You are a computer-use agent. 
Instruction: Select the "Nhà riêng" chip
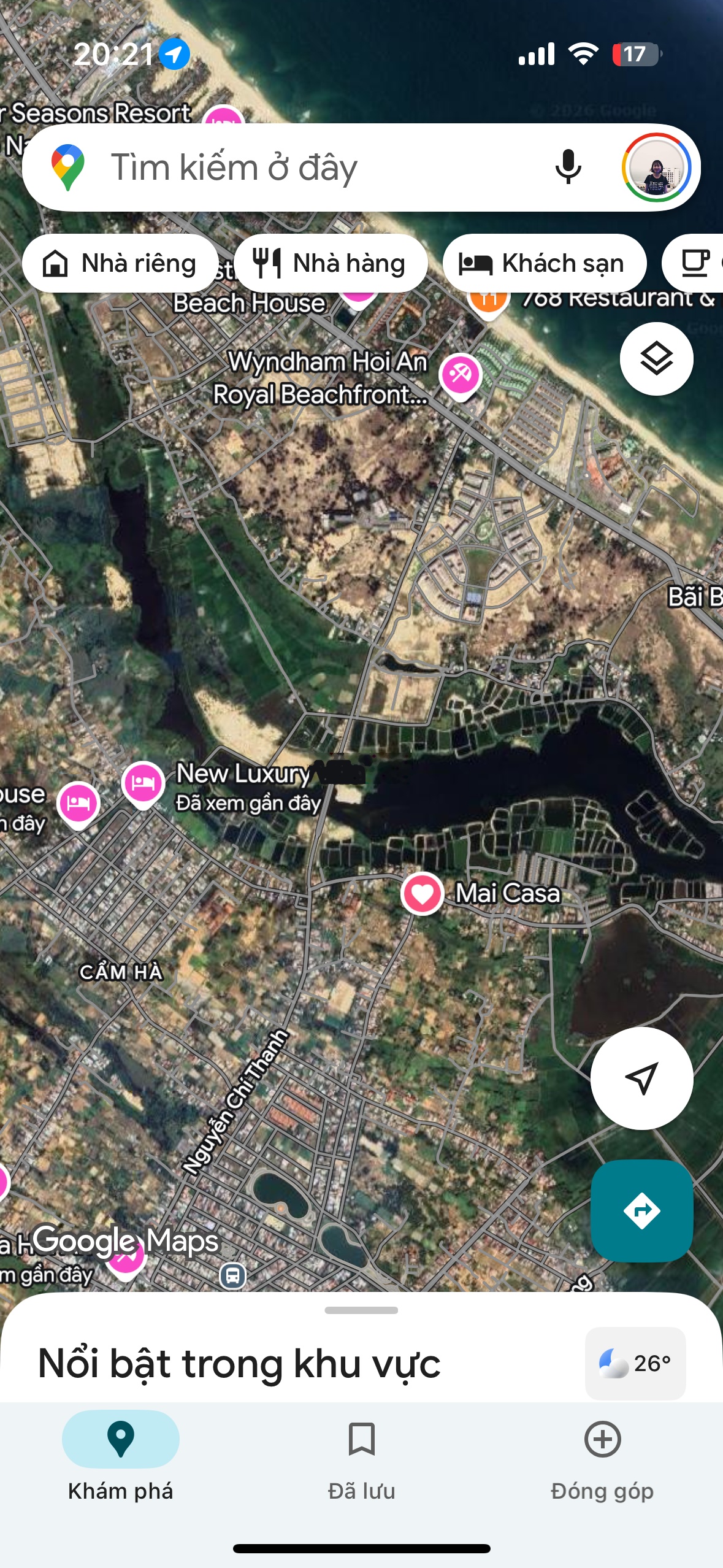[120, 263]
